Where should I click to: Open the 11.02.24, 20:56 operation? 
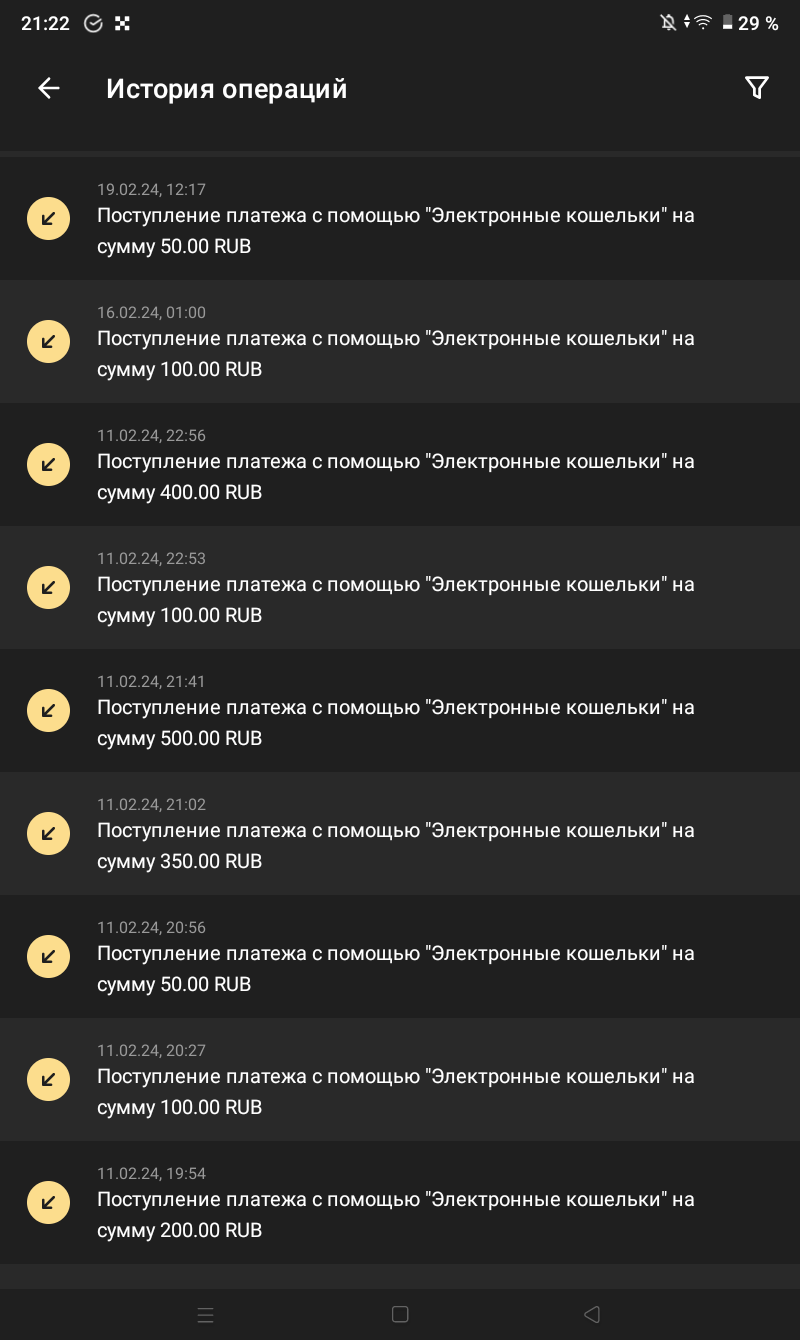point(400,956)
